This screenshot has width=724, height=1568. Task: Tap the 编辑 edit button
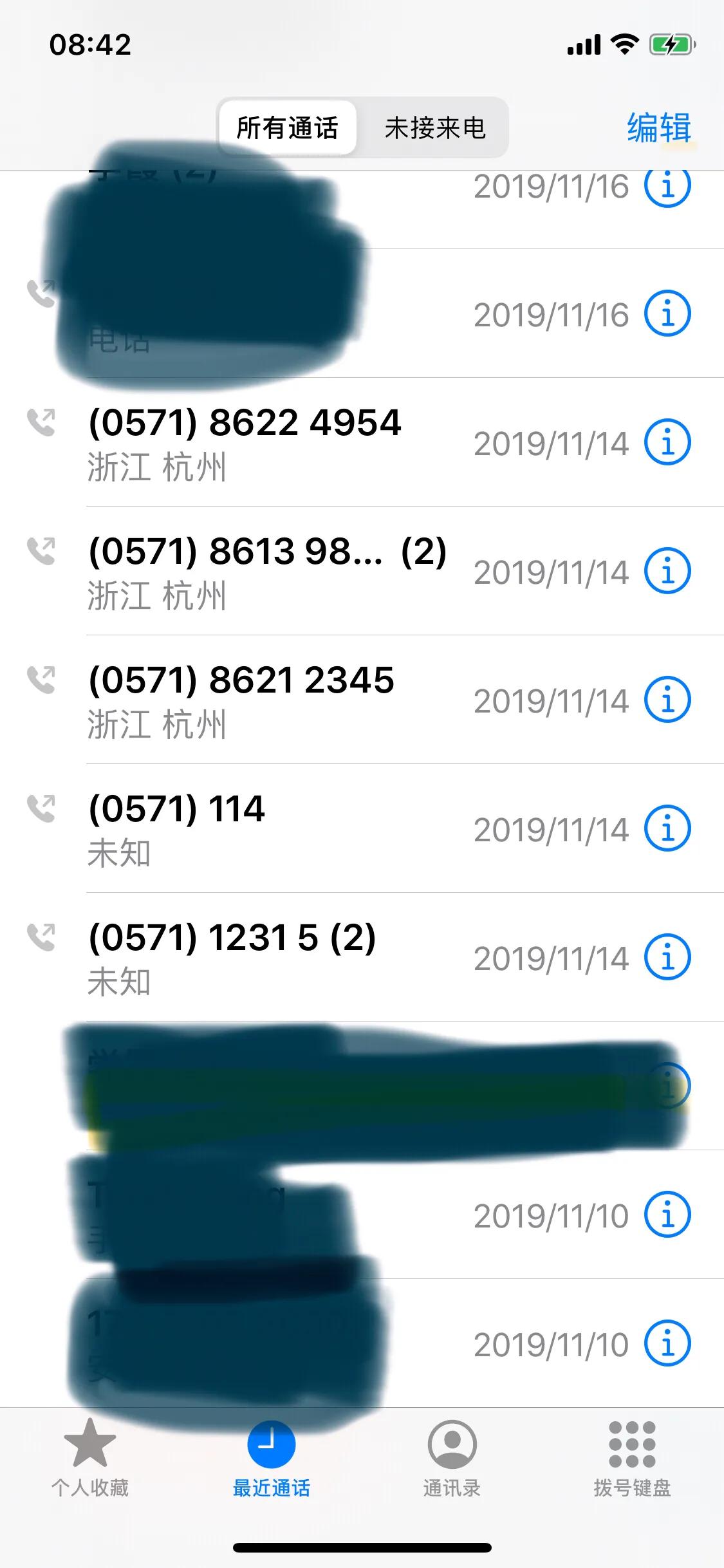(658, 128)
